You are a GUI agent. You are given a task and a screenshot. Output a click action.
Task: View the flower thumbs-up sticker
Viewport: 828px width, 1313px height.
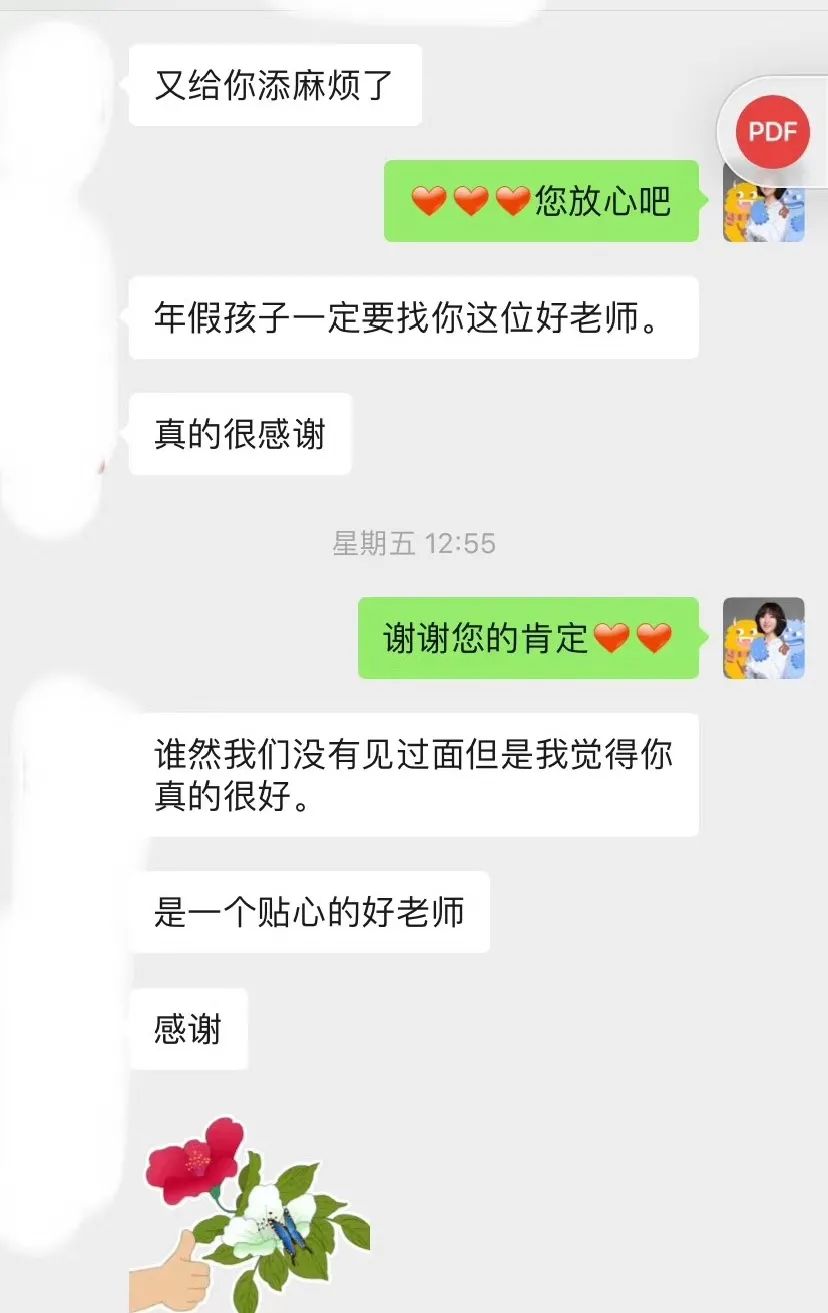[249, 1205]
